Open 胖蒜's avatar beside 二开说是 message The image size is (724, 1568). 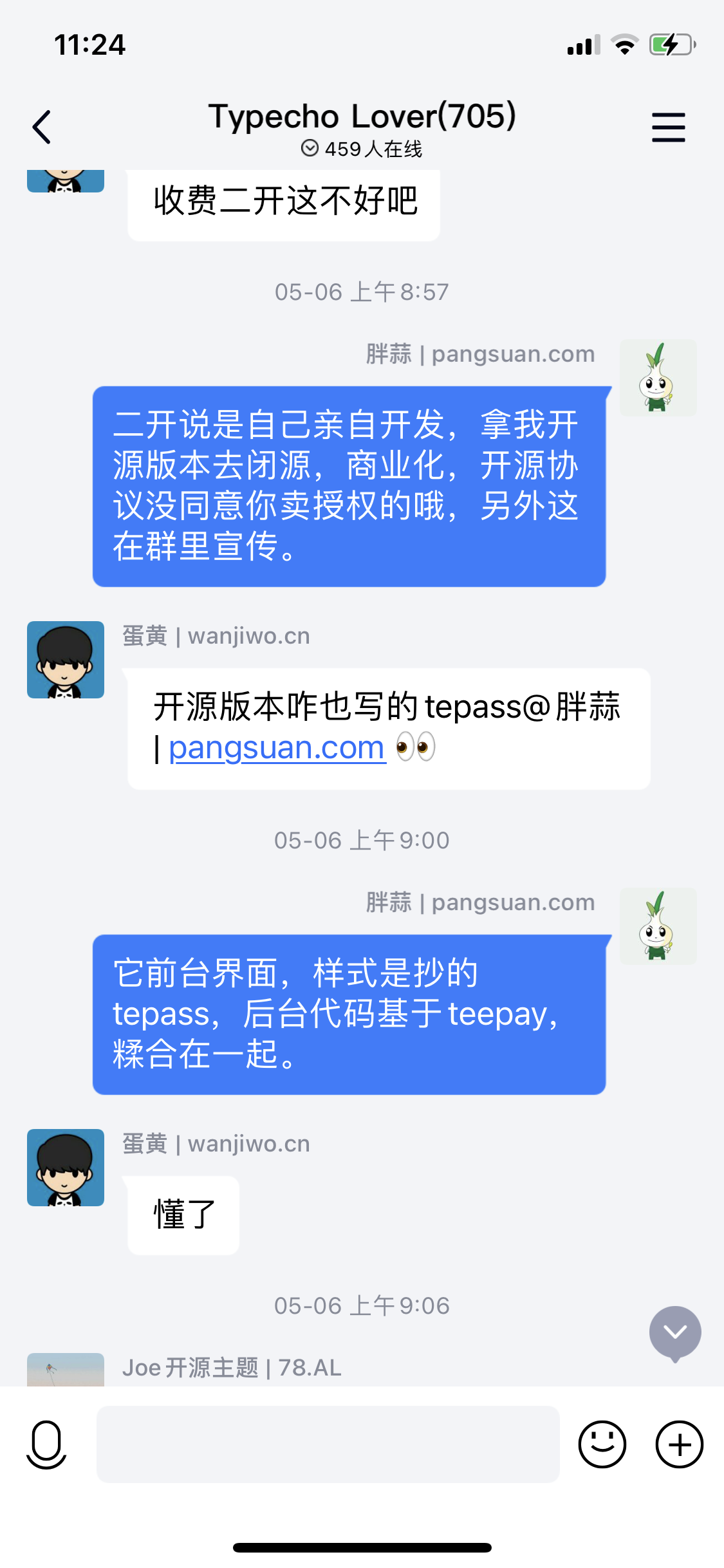click(x=658, y=378)
